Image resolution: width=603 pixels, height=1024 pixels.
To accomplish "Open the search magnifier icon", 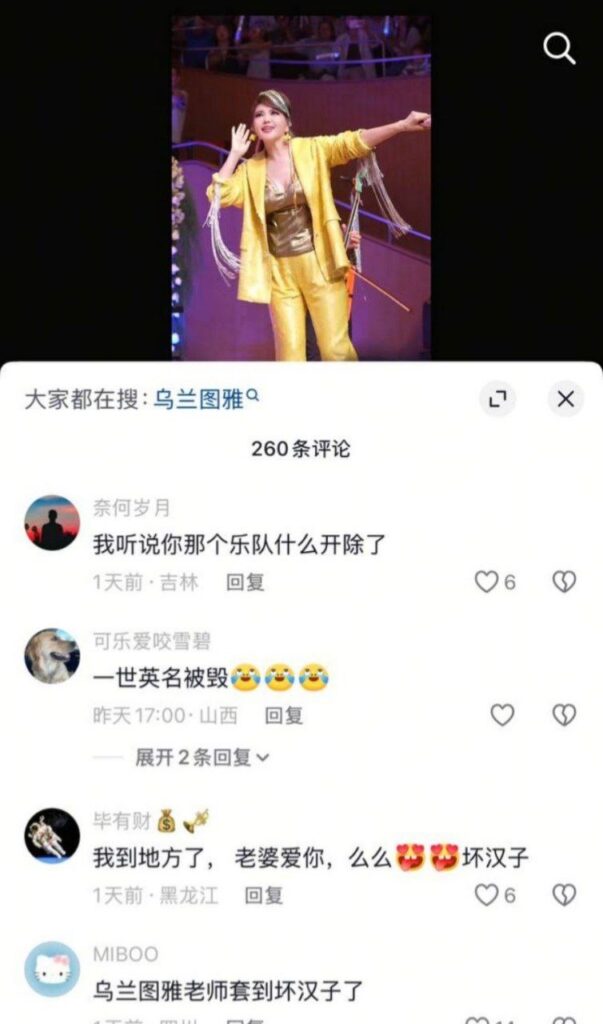I will point(559,47).
